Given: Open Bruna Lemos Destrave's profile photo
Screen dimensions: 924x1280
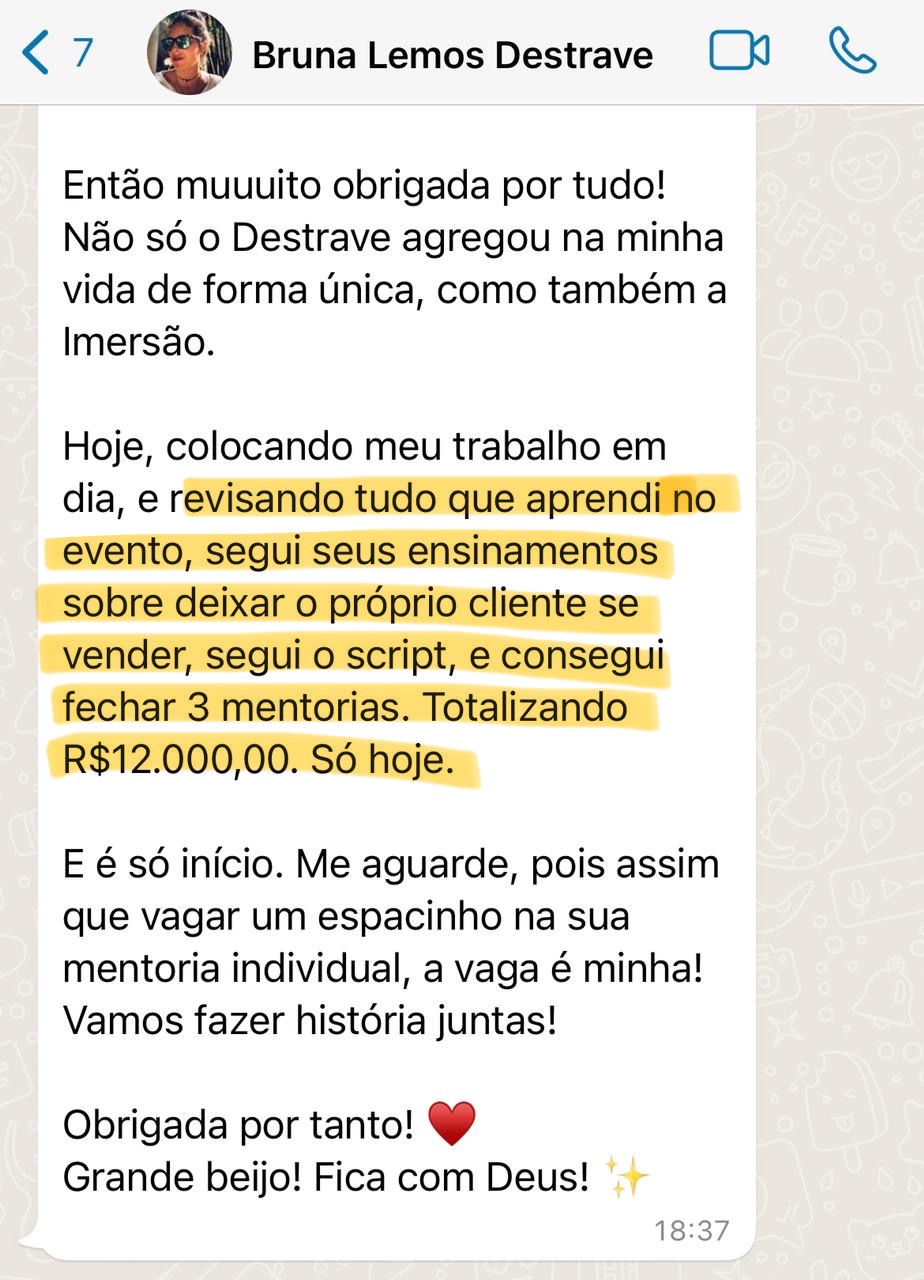Looking at the screenshot, I should (x=189, y=52).
